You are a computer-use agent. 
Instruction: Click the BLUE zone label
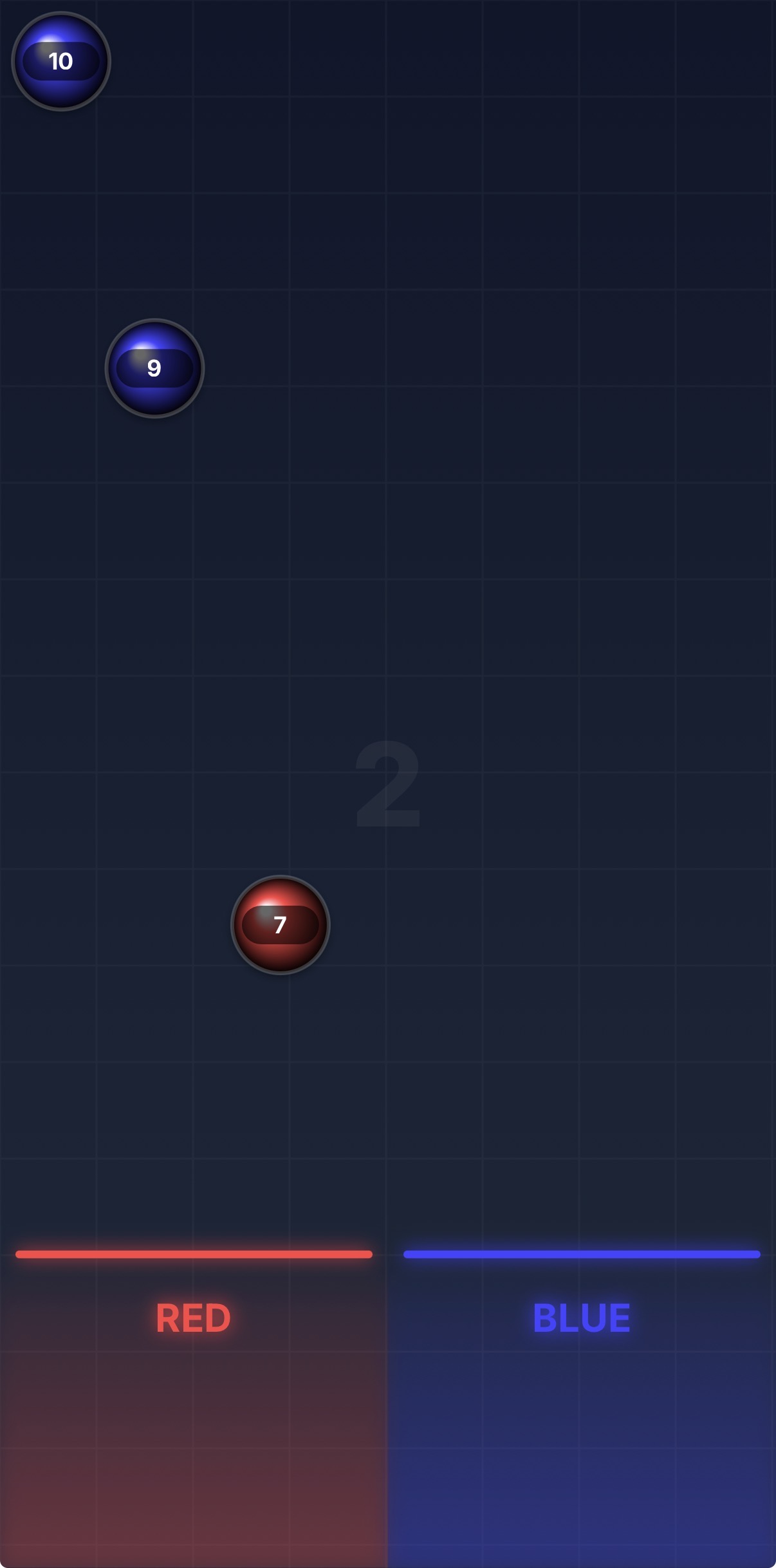pos(582,1318)
